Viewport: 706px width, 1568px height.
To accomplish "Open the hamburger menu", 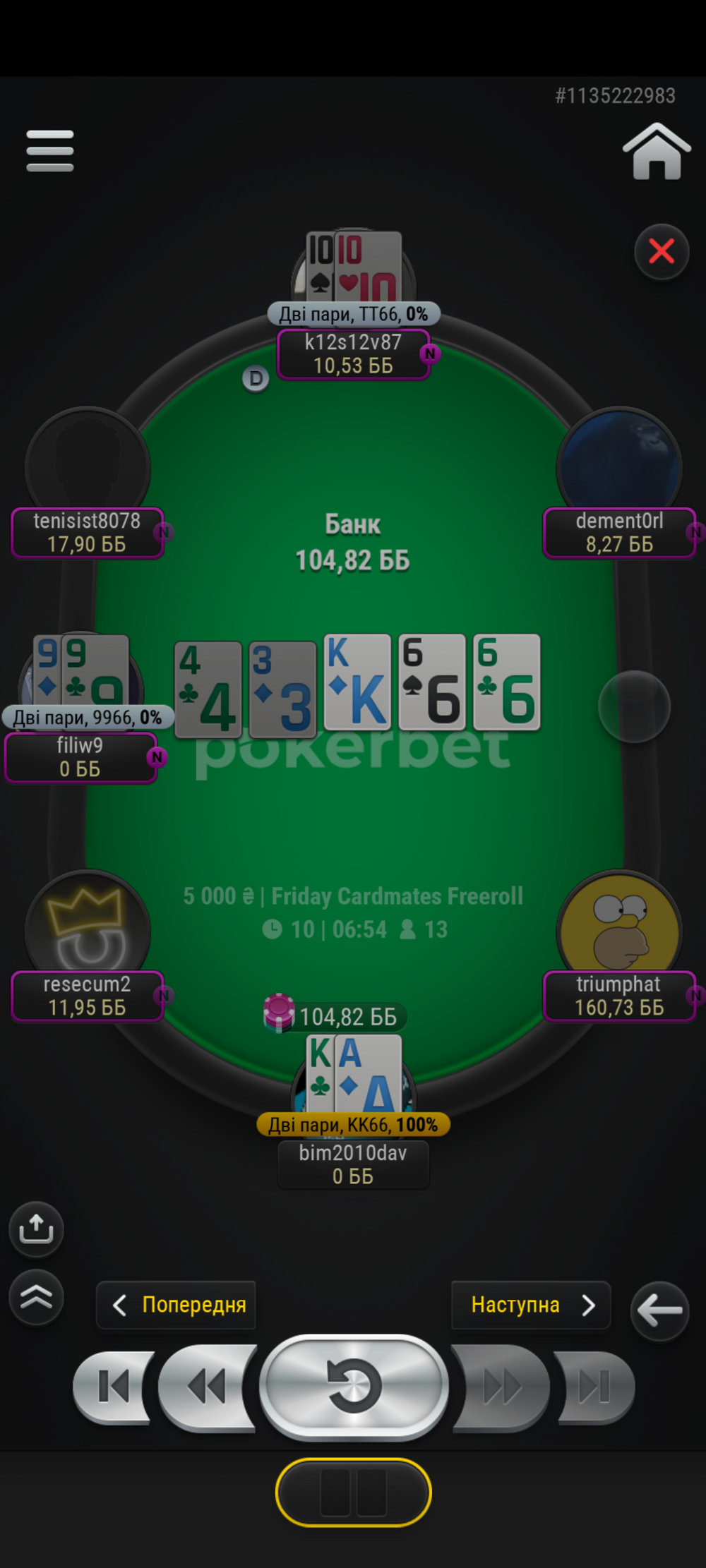I will tap(49, 150).
